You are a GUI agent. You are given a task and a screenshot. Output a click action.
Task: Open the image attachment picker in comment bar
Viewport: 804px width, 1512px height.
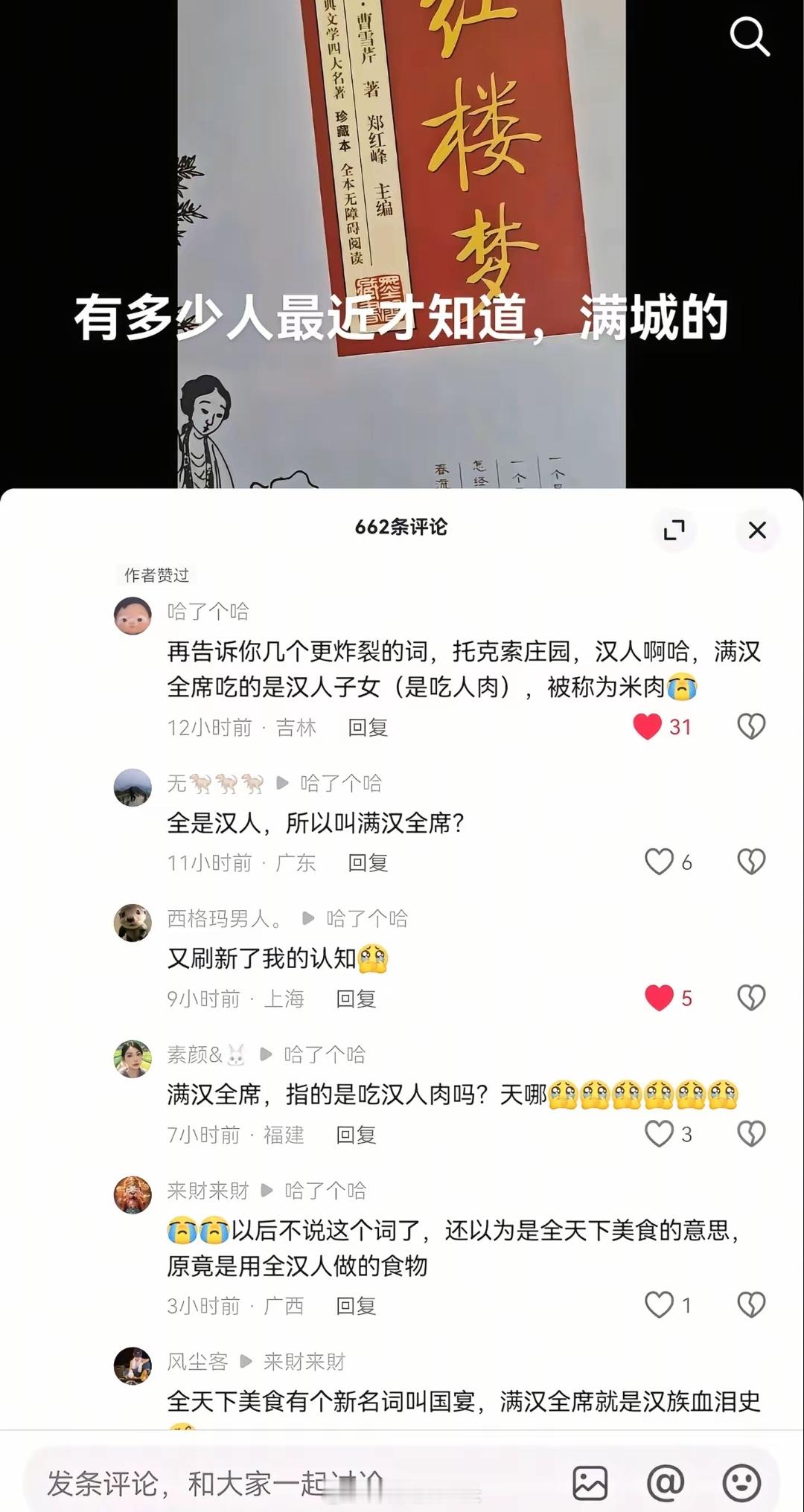coord(592,1481)
